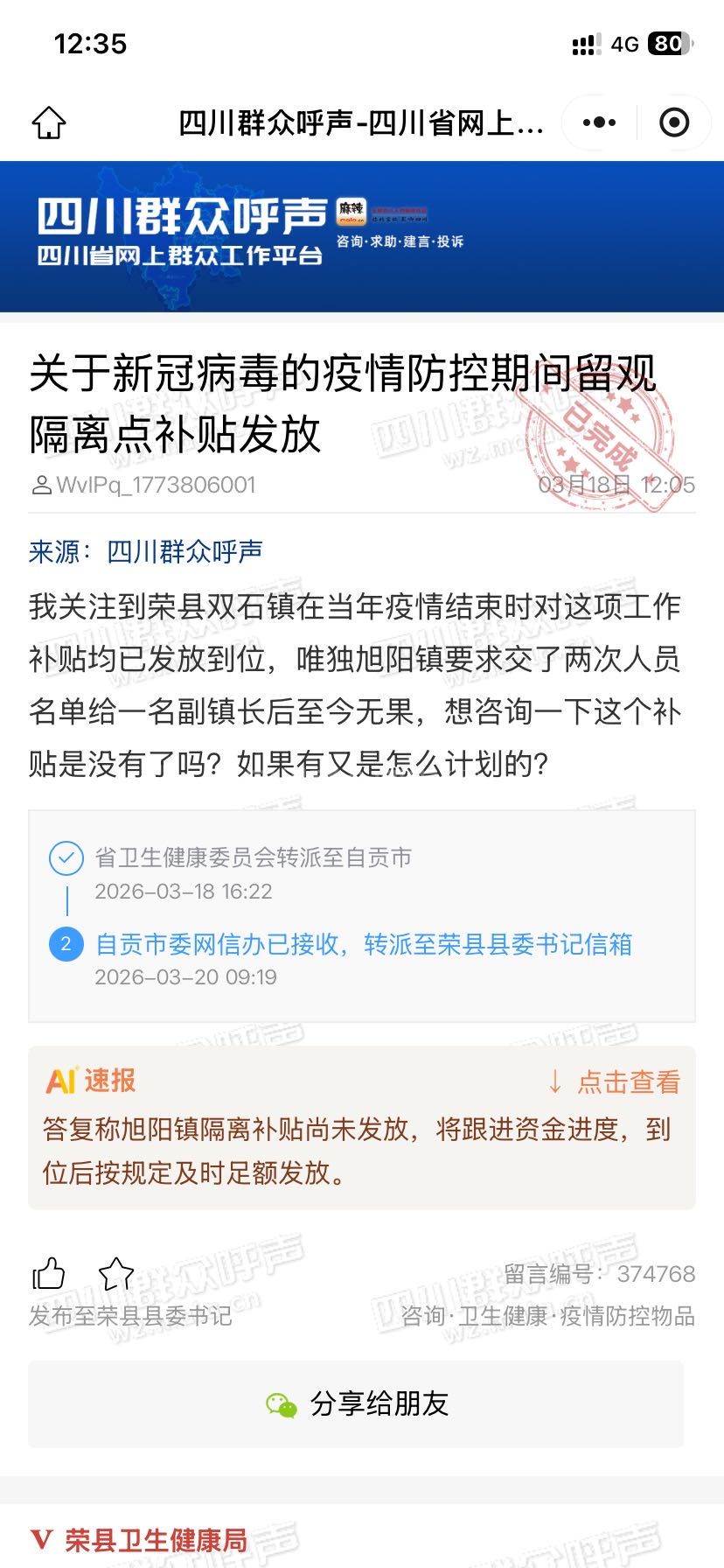
Task: Tap the 分享给朋友 button
Action: [x=356, y=1404]
